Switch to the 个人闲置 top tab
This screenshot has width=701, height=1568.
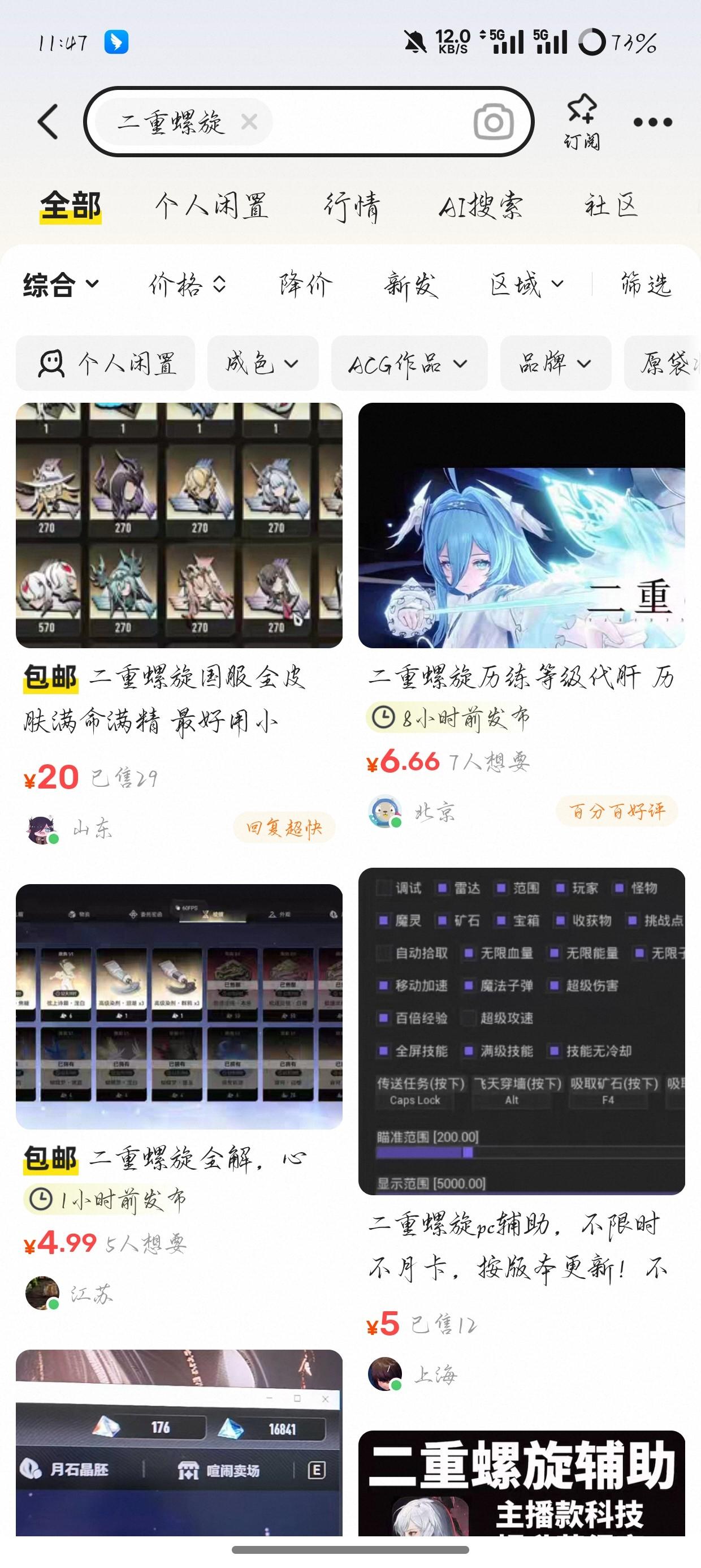coord(211,205)
